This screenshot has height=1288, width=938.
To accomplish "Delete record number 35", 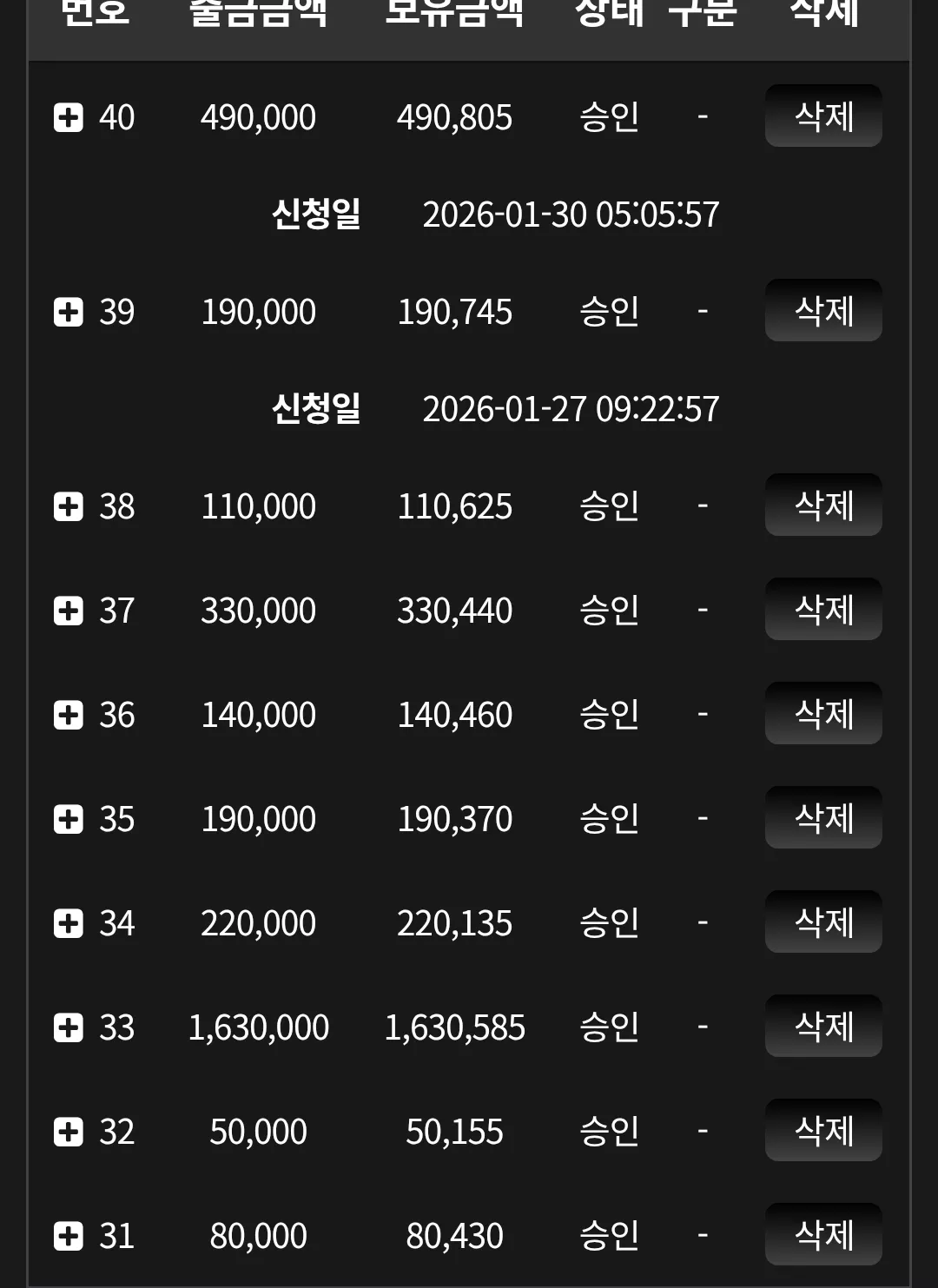I will coord(823,817).
